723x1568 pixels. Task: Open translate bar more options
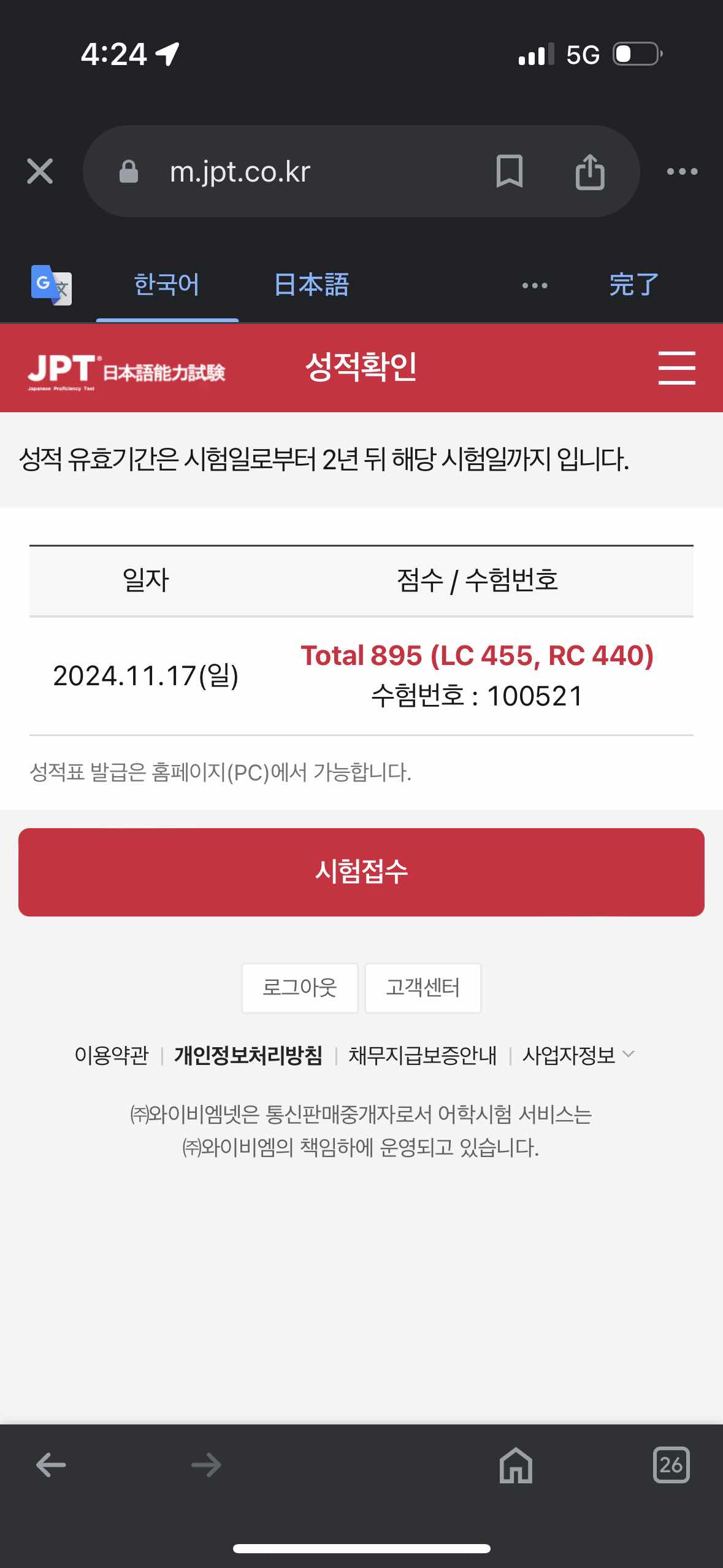(x=535, y=285)
